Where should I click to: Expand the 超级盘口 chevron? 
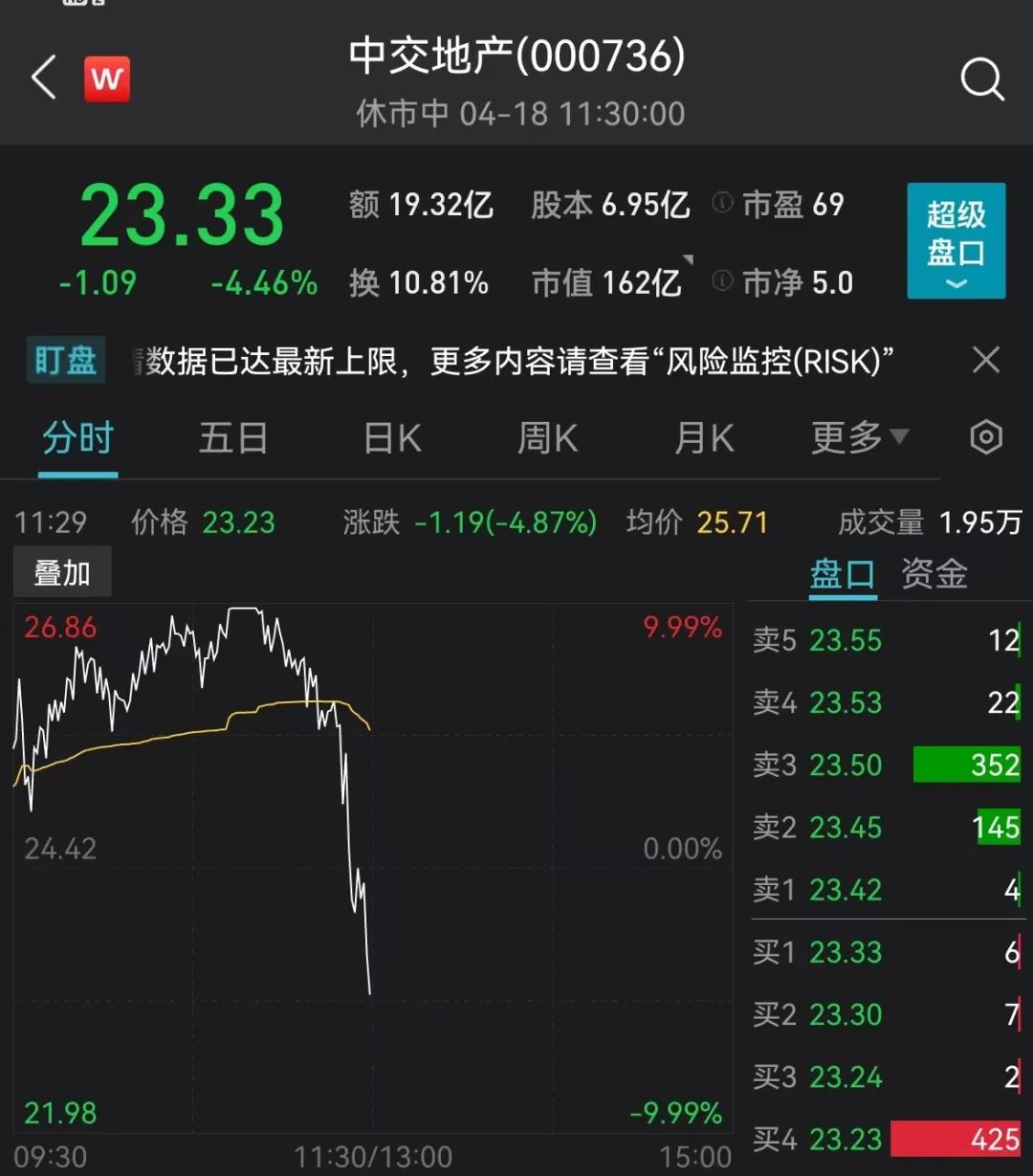point(956,282)
